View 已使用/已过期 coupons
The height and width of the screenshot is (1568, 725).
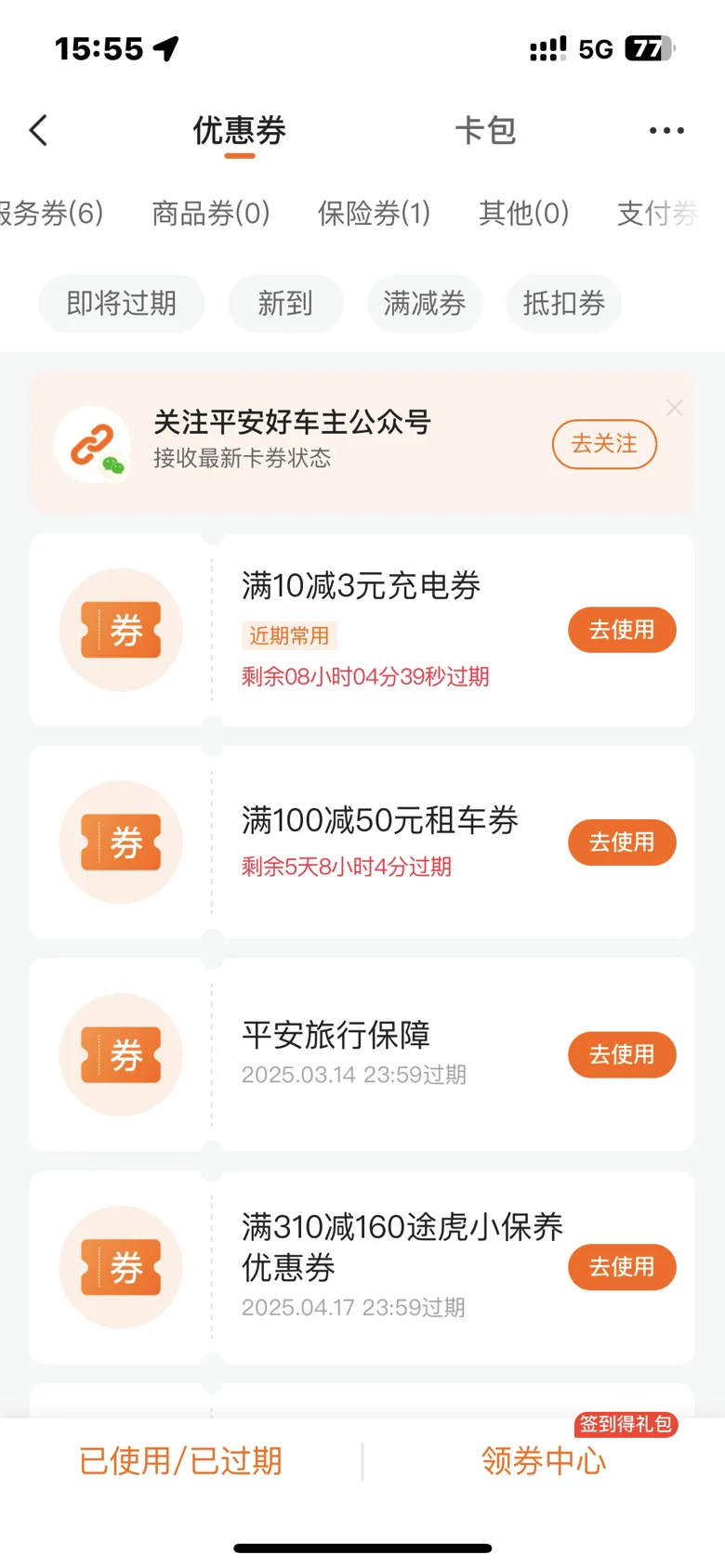click(180, 1461)
